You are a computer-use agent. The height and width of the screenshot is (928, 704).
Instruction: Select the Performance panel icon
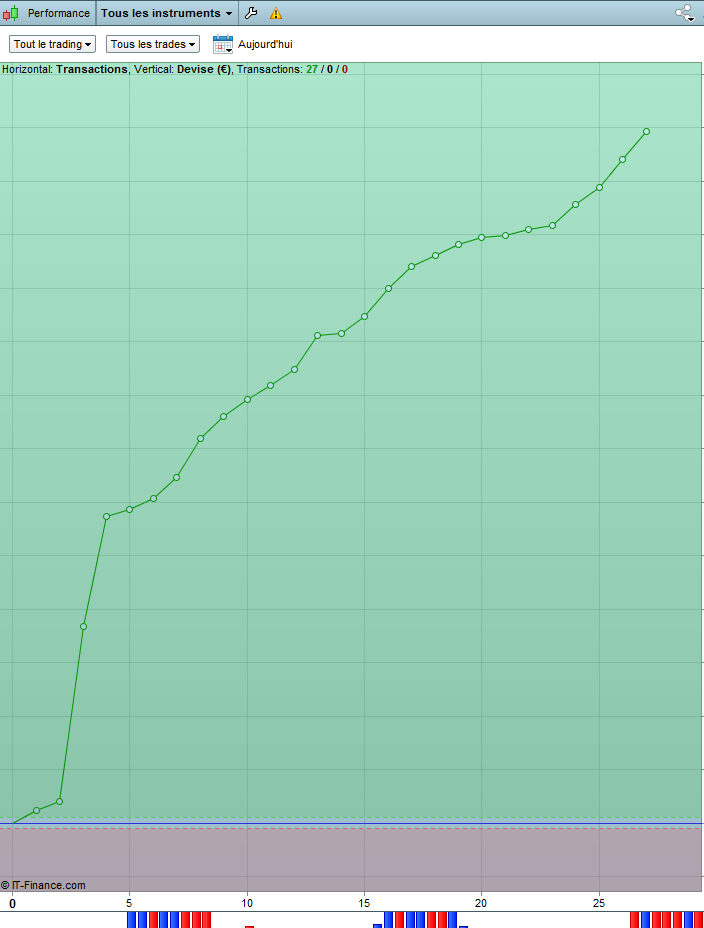[10, 13]
